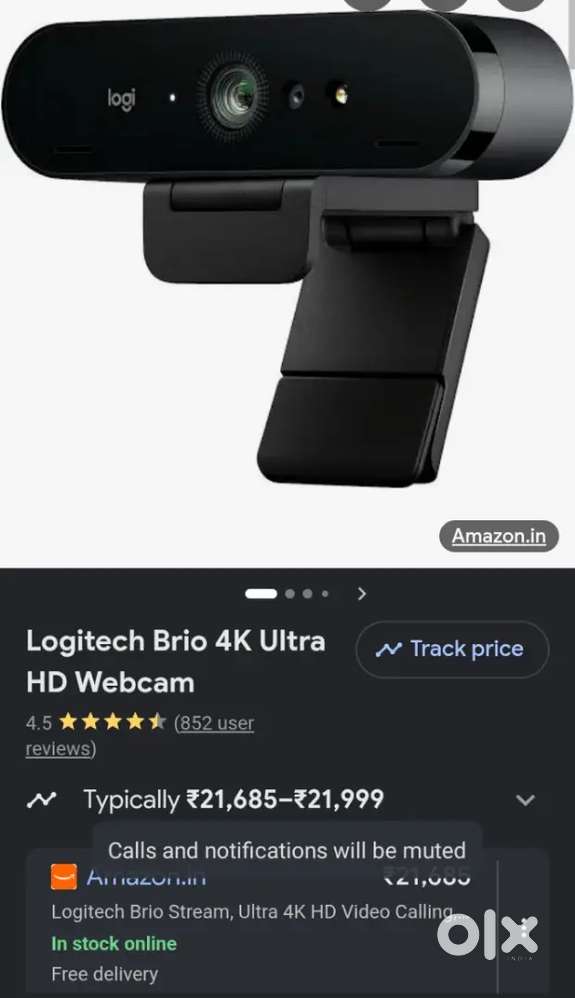
Task: Open the 852 user reviews link
Action: point(140,735)
